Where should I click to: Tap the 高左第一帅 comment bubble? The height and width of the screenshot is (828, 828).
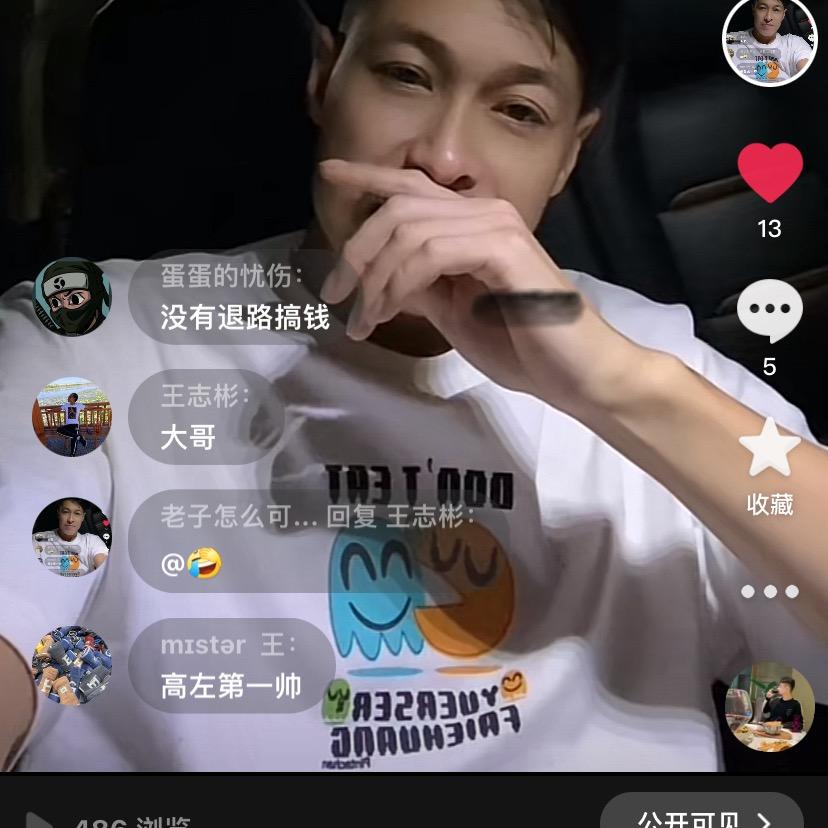click(232, 665)
